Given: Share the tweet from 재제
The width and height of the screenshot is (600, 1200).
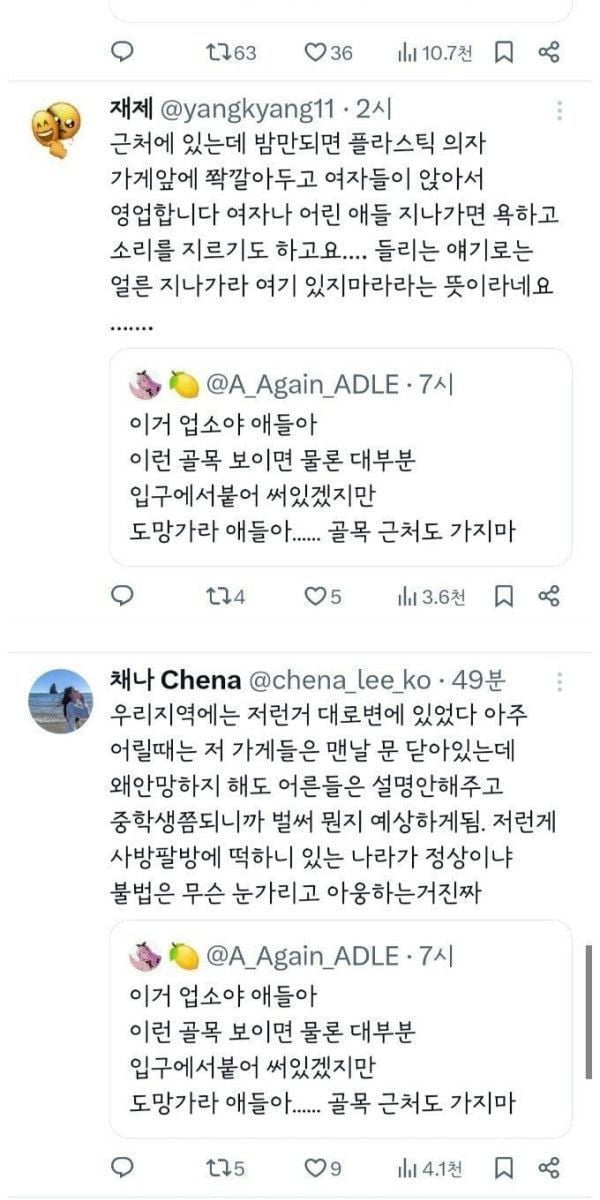Looking at the screenshot, I should [548, 597].
